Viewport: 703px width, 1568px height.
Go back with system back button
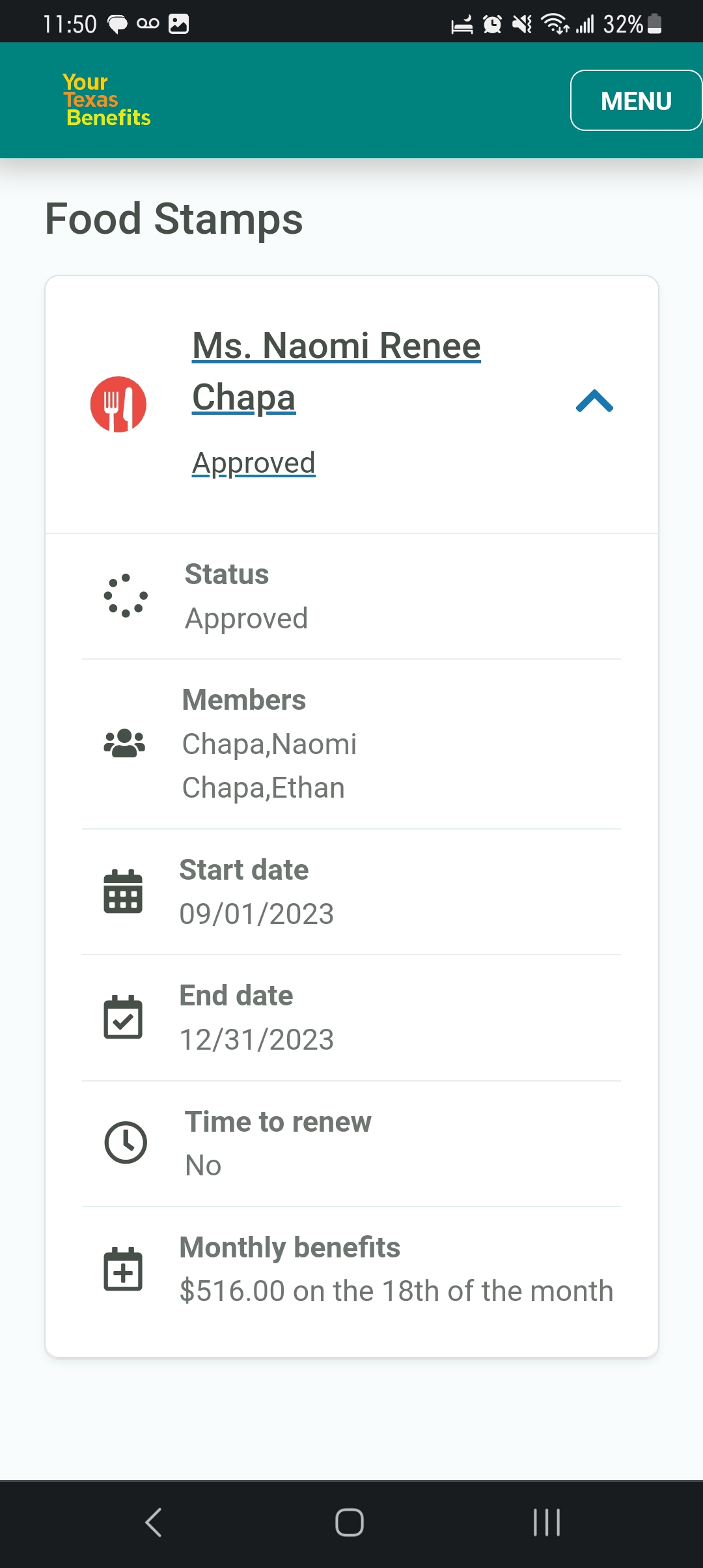pyautogui.click(x=154, y=1522)
